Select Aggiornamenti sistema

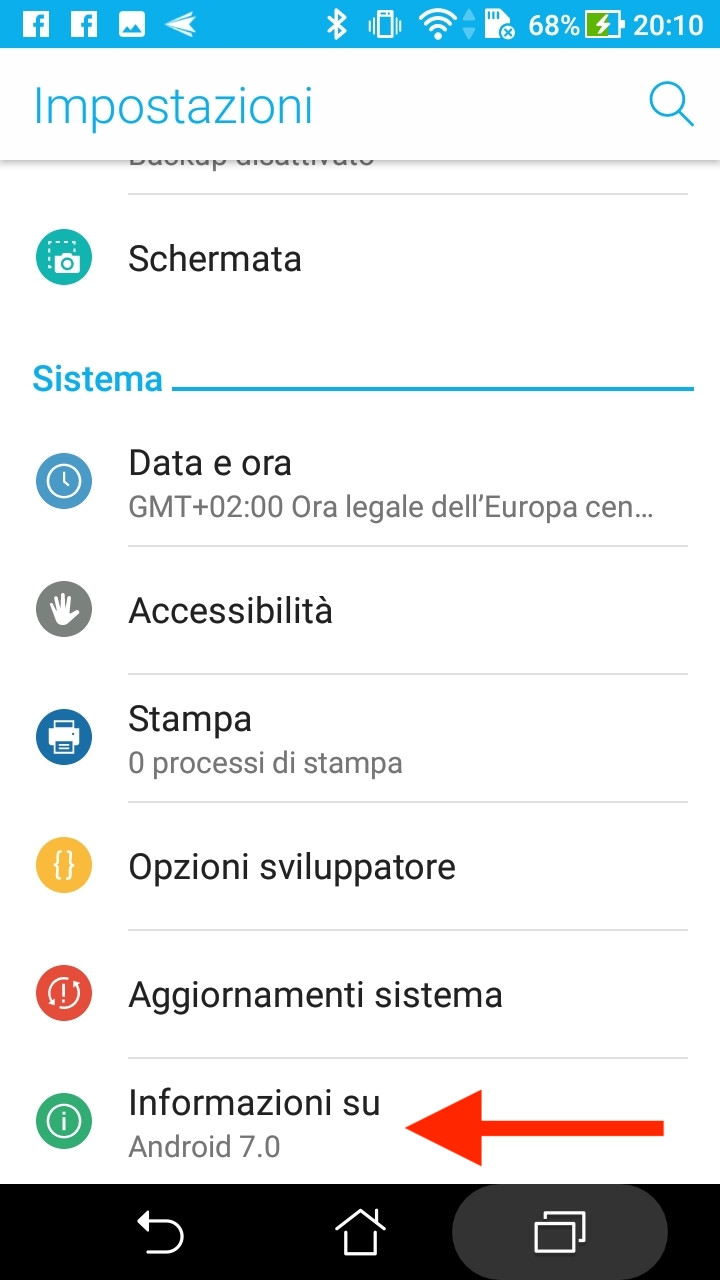pyautogui.click(x=360, y=994)
